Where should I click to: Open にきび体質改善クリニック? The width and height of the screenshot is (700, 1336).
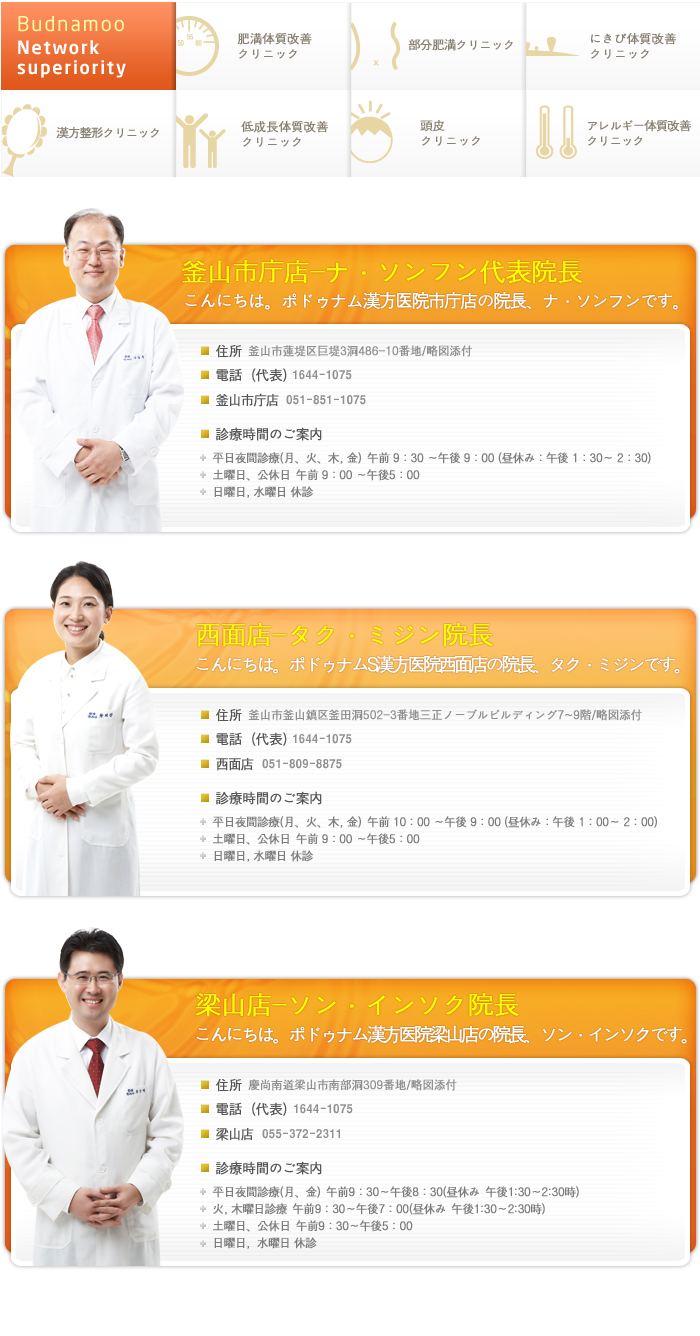(x=612, y=46)
